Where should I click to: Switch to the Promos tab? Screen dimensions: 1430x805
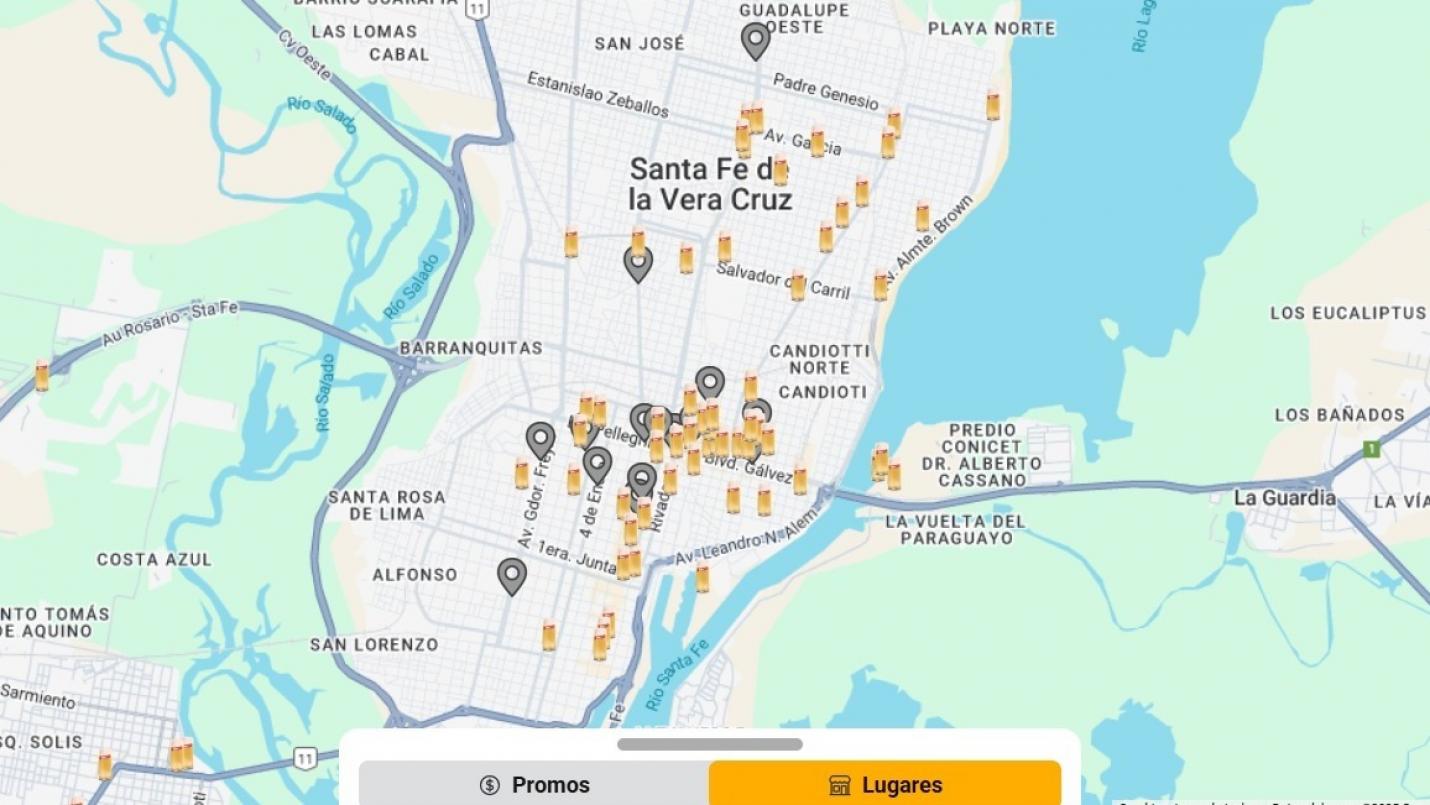[534, 785]
